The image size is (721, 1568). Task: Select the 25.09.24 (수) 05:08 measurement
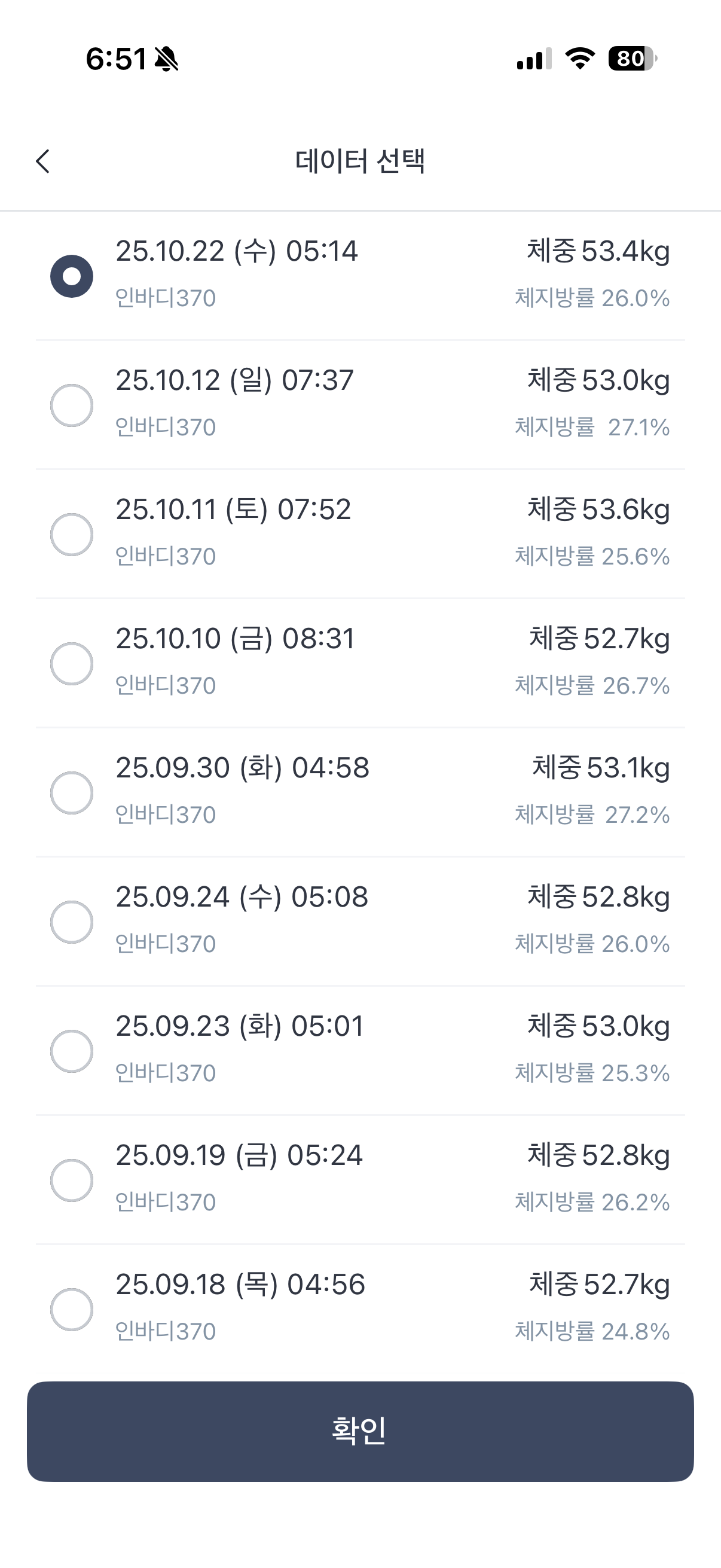click(x=72, y=922)
